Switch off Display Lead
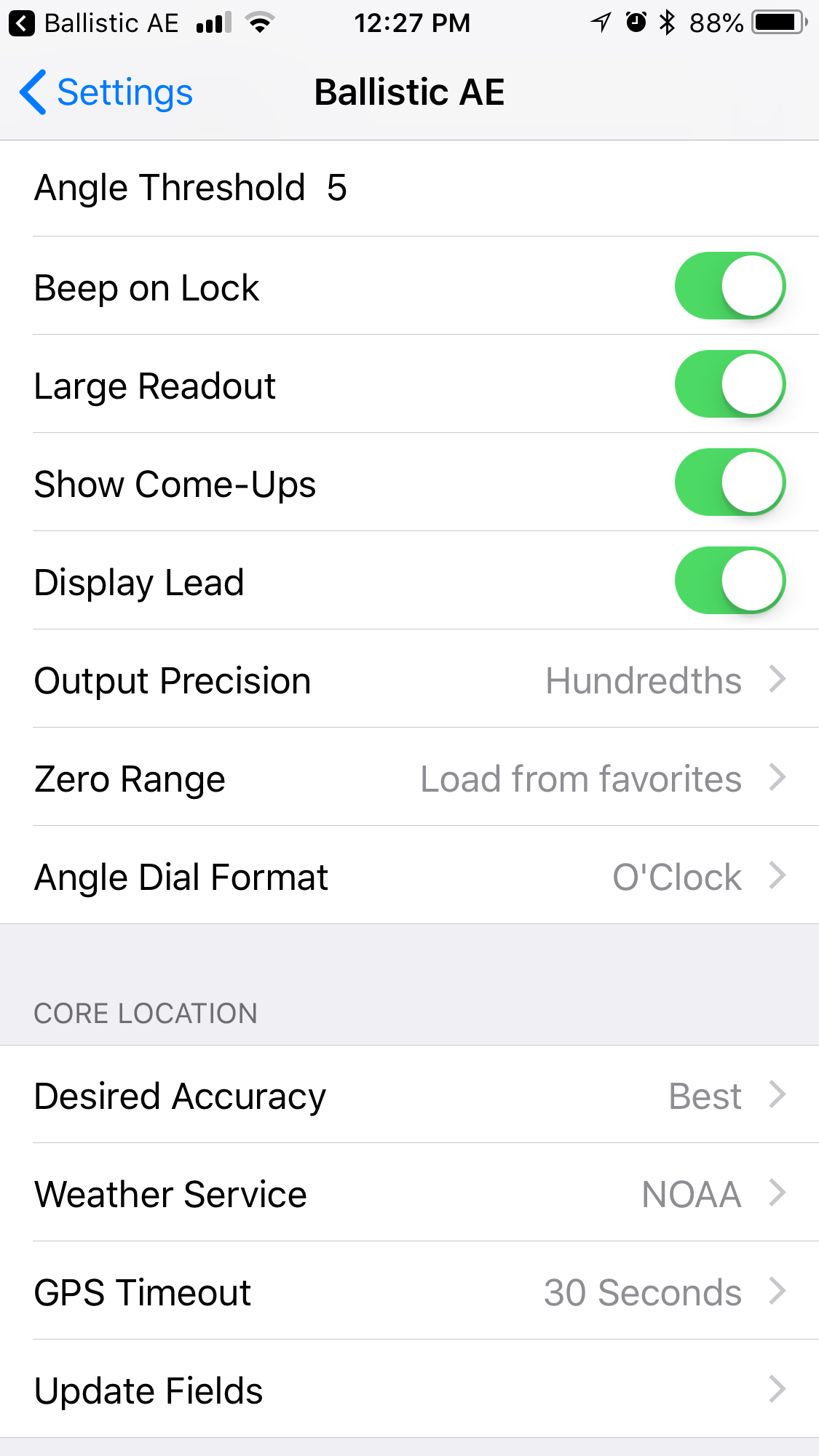 730,581
